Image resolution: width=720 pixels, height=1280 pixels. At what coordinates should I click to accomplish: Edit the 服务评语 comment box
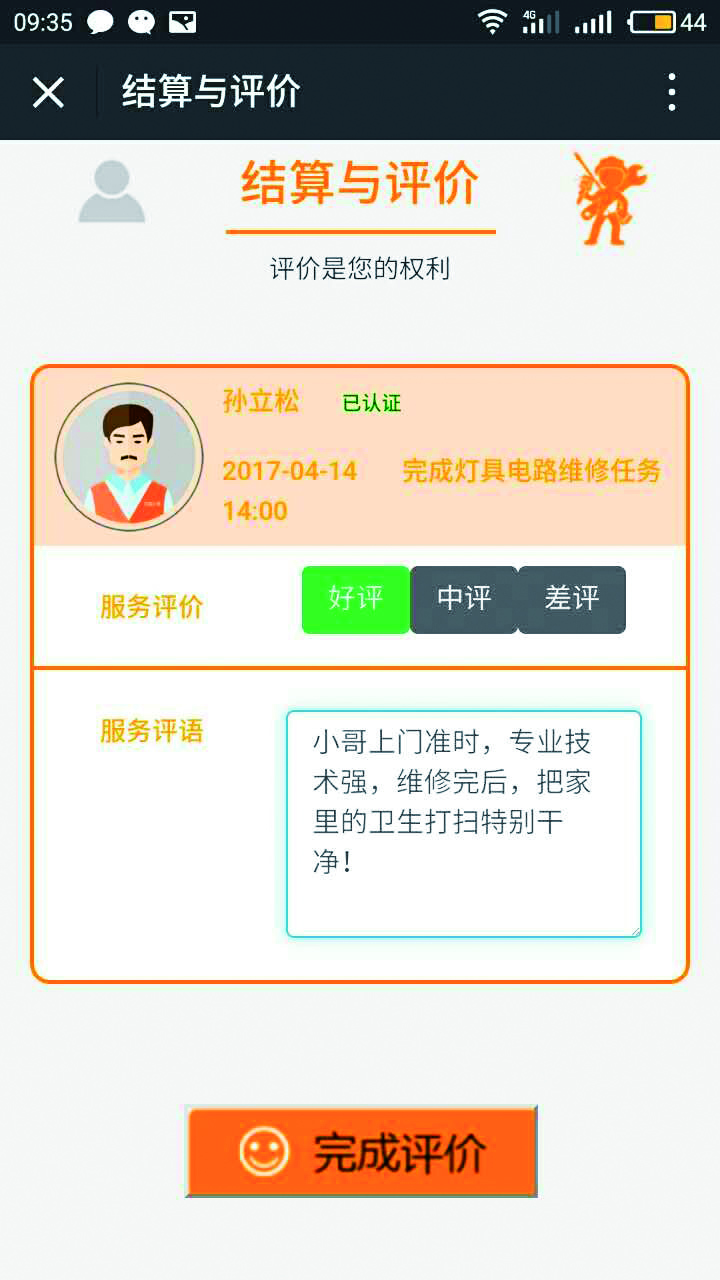click(463, 823)
